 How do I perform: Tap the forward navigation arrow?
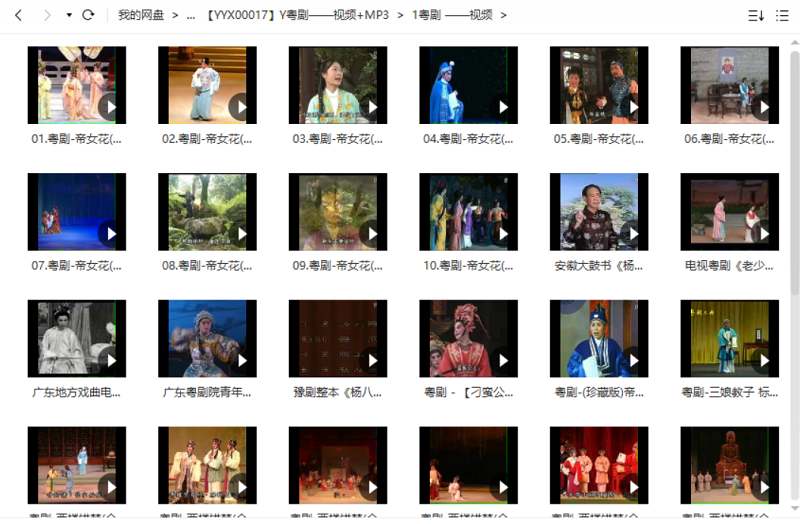coord(47,15)
